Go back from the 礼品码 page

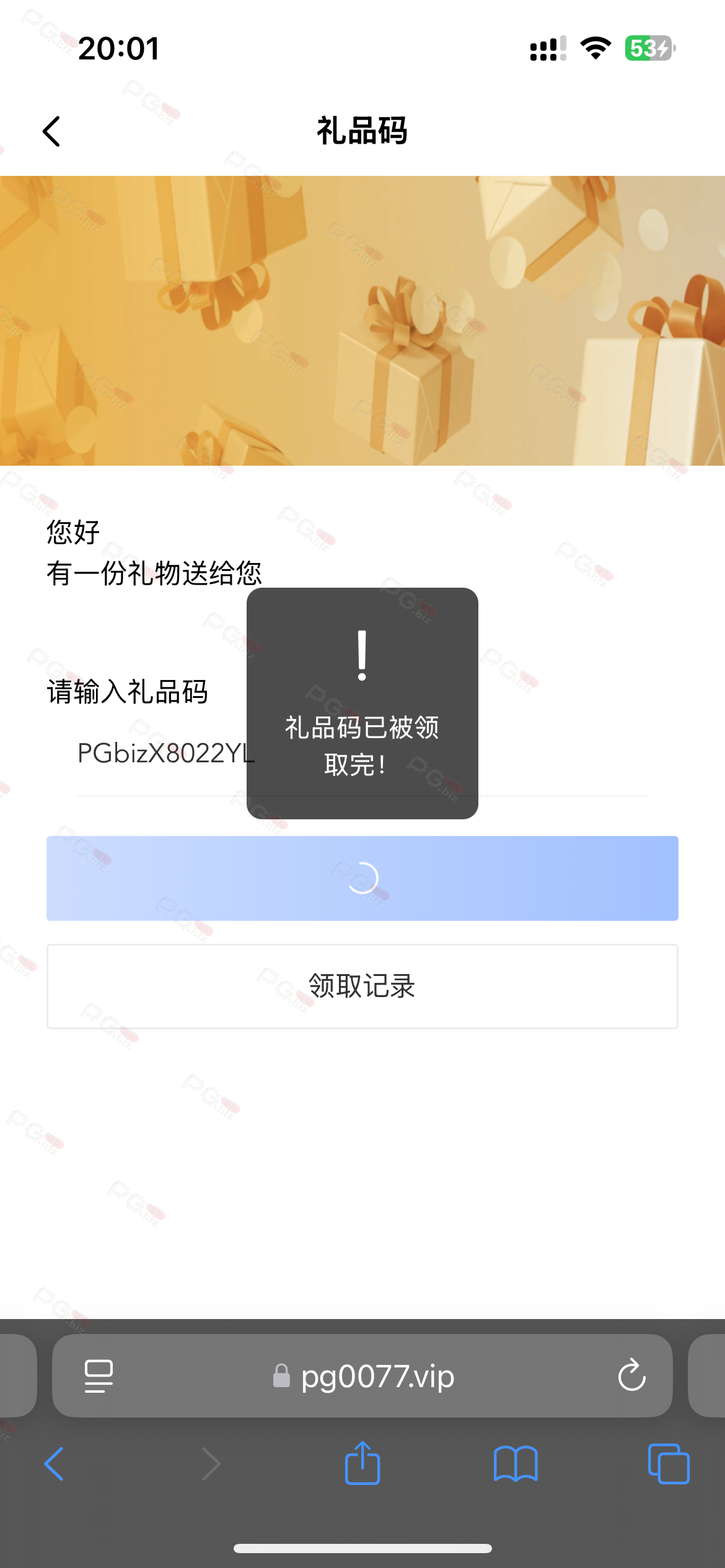(51, 131)
